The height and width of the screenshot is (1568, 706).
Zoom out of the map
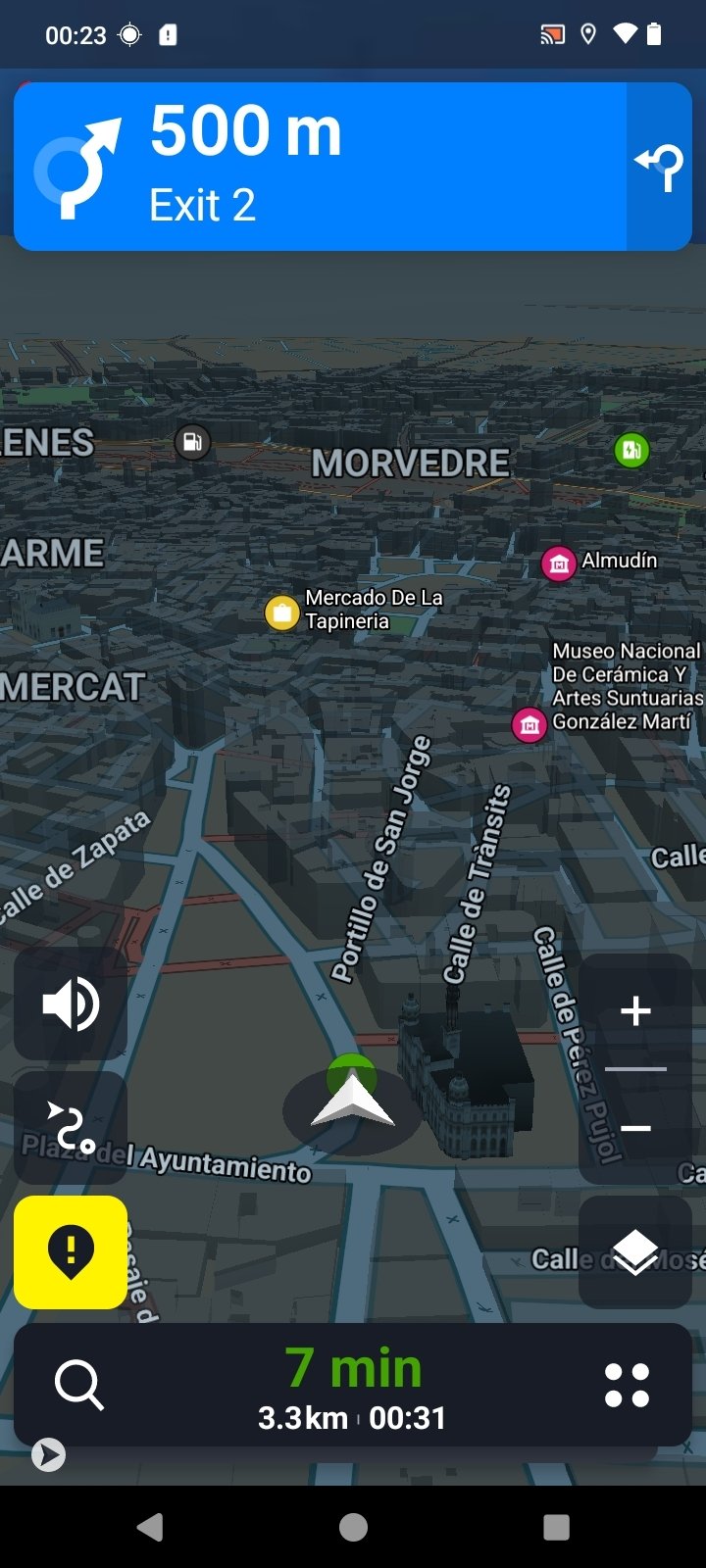point(635,1128)
